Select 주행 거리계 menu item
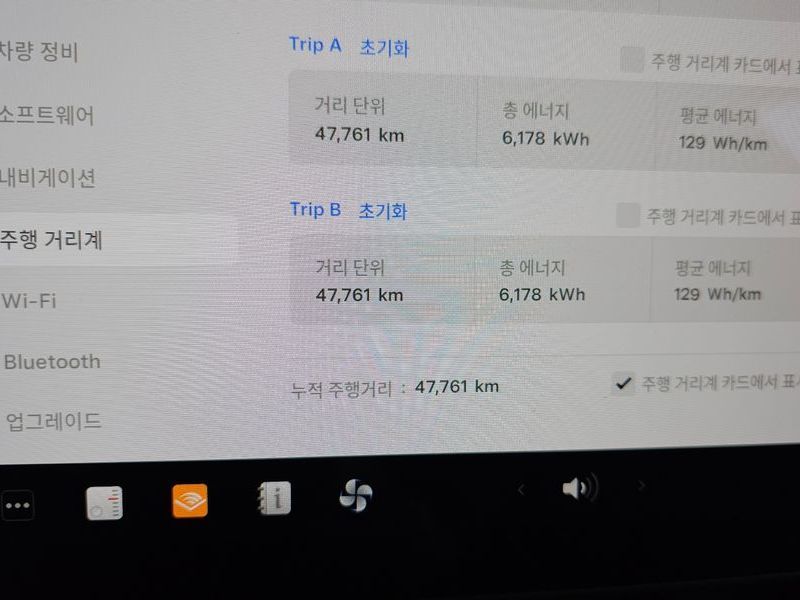Image resolution: width=800 pixels, height=600 pixels. [52, 240]
